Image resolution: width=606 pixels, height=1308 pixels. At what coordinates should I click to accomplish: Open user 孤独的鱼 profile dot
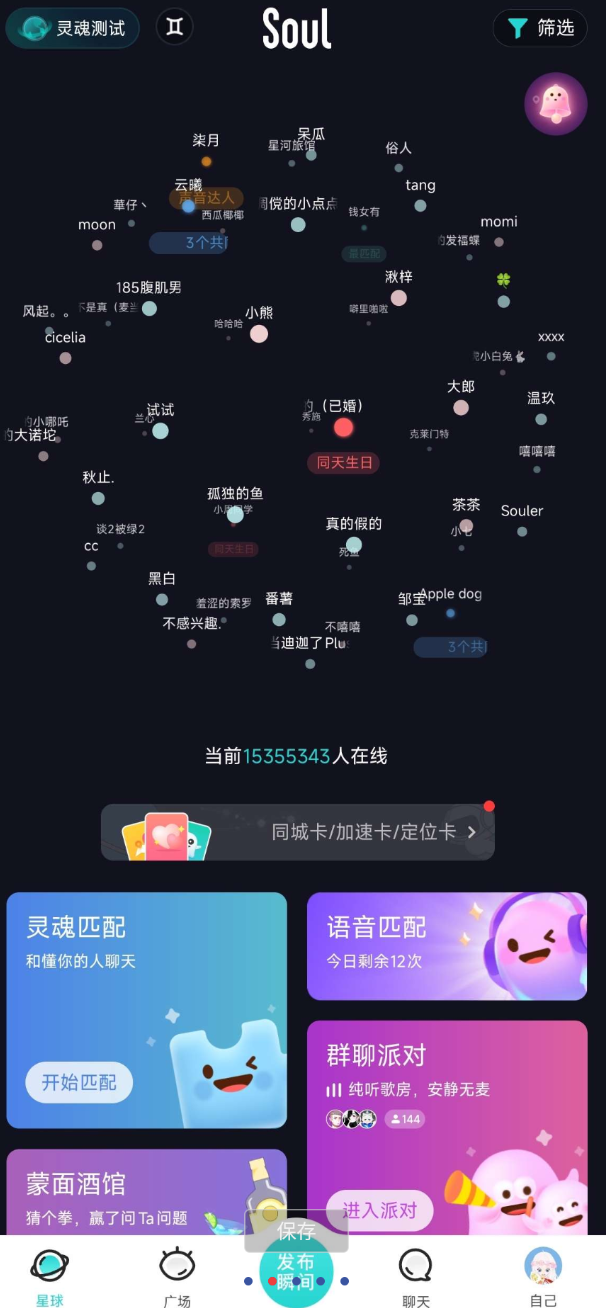click(236, 514)
